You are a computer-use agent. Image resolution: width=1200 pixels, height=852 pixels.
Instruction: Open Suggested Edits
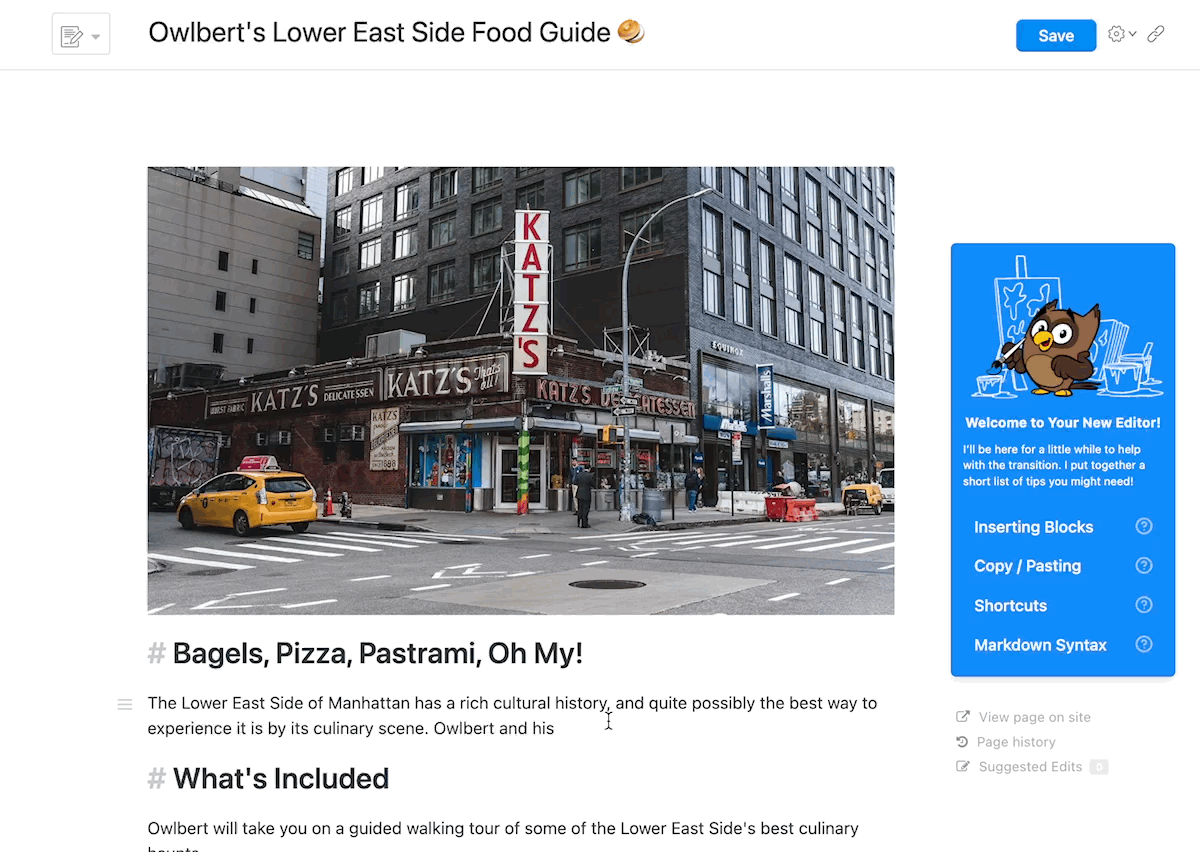tap(1030, 767)
